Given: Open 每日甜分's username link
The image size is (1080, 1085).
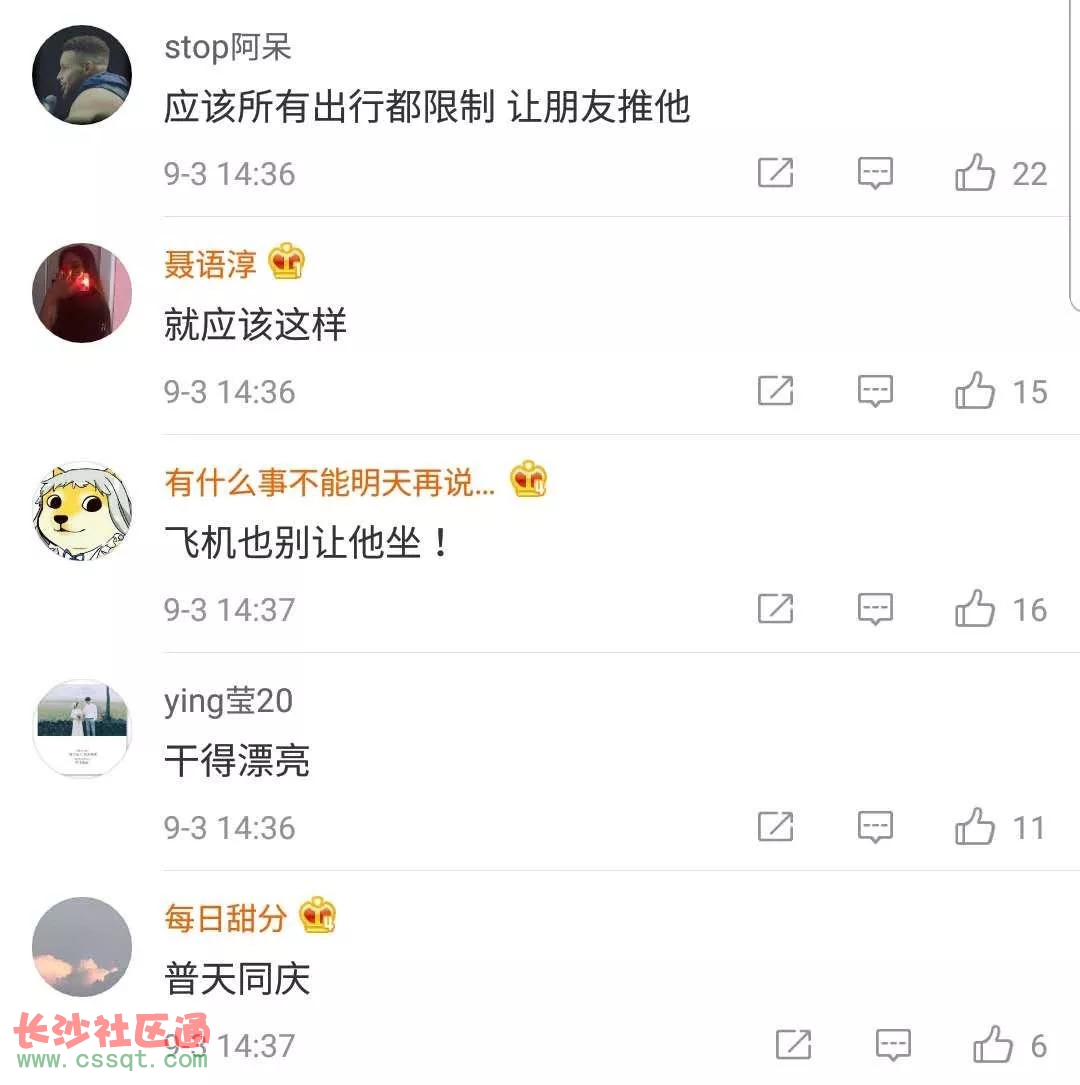Looking at the screenshot, I should click(225, 917).
